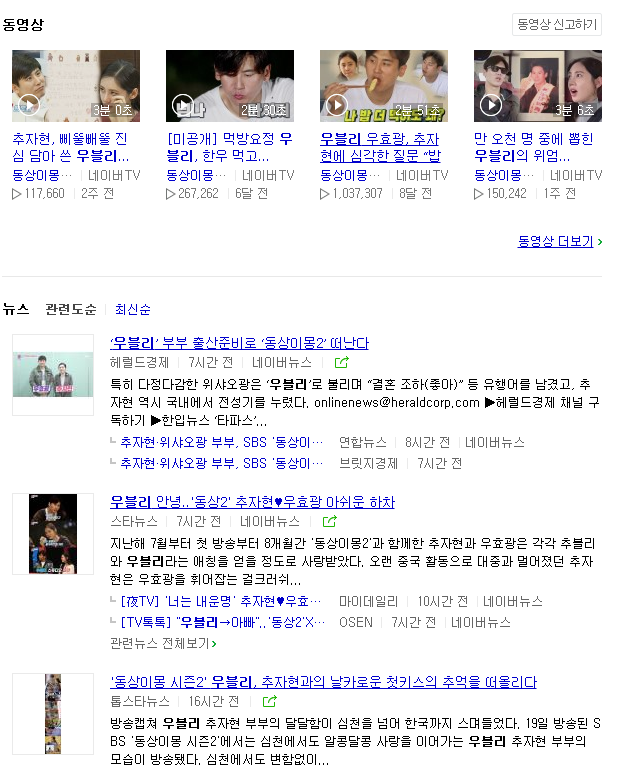Play the [미공개] 먹방요정 우블리 video
This screenshot has height=777, width=636.
[230, 86]
